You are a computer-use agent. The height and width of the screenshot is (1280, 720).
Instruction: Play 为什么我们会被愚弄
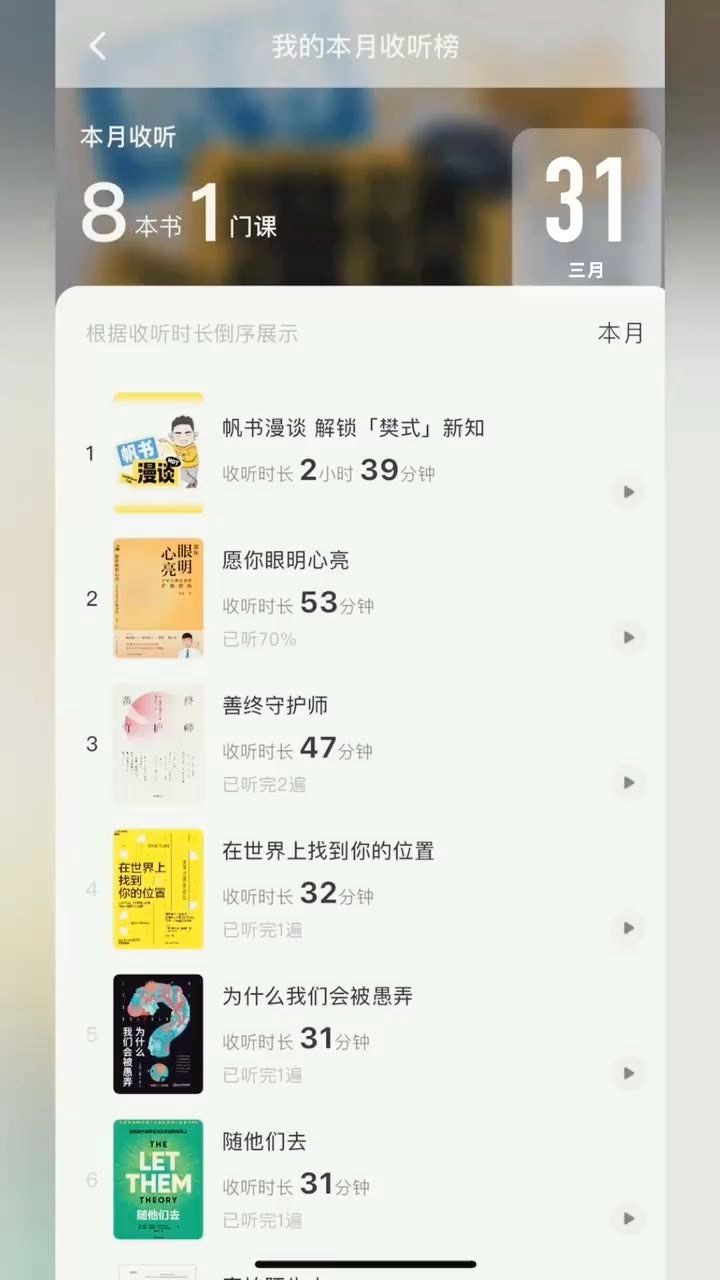tap(628, 1073)
